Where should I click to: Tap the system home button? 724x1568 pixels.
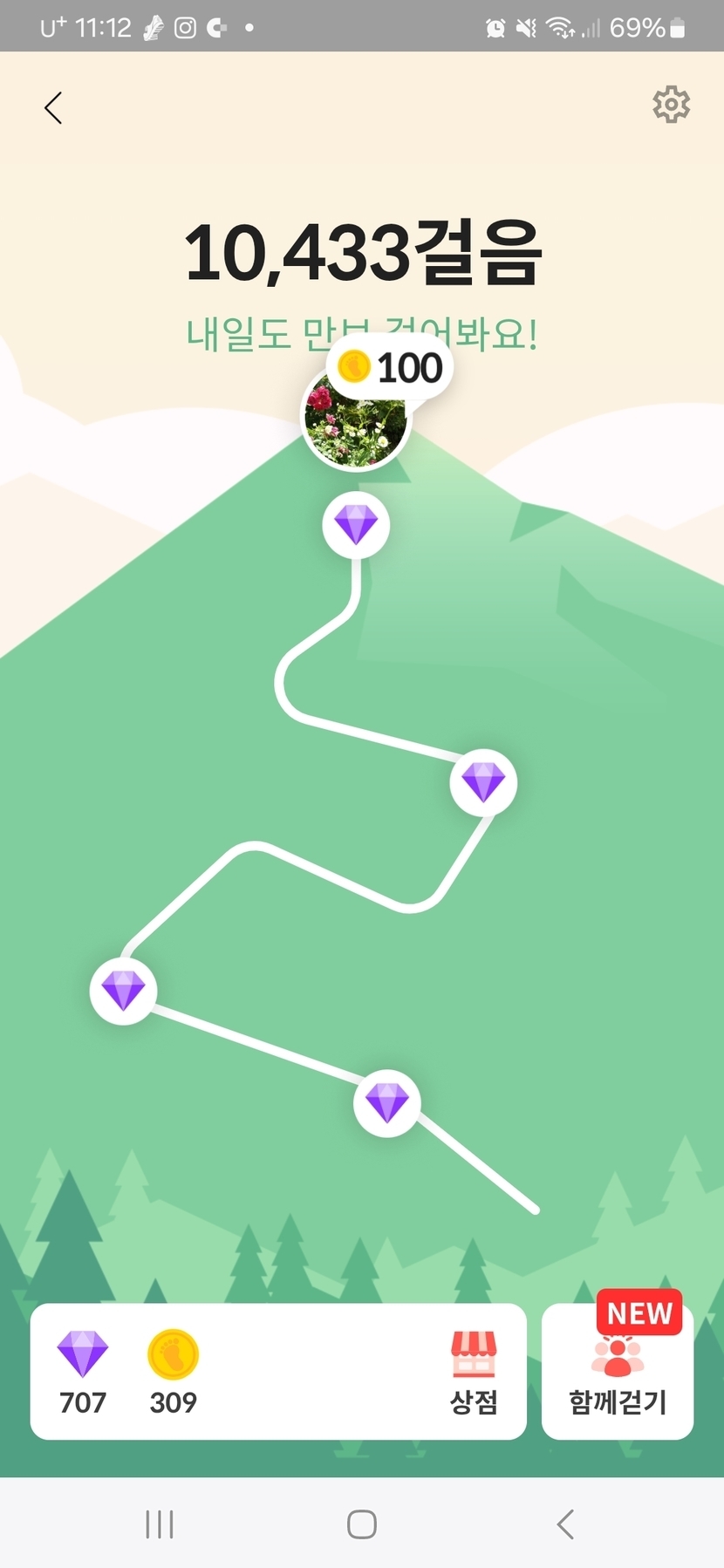pyautogui.click(x=361, y=1524)
